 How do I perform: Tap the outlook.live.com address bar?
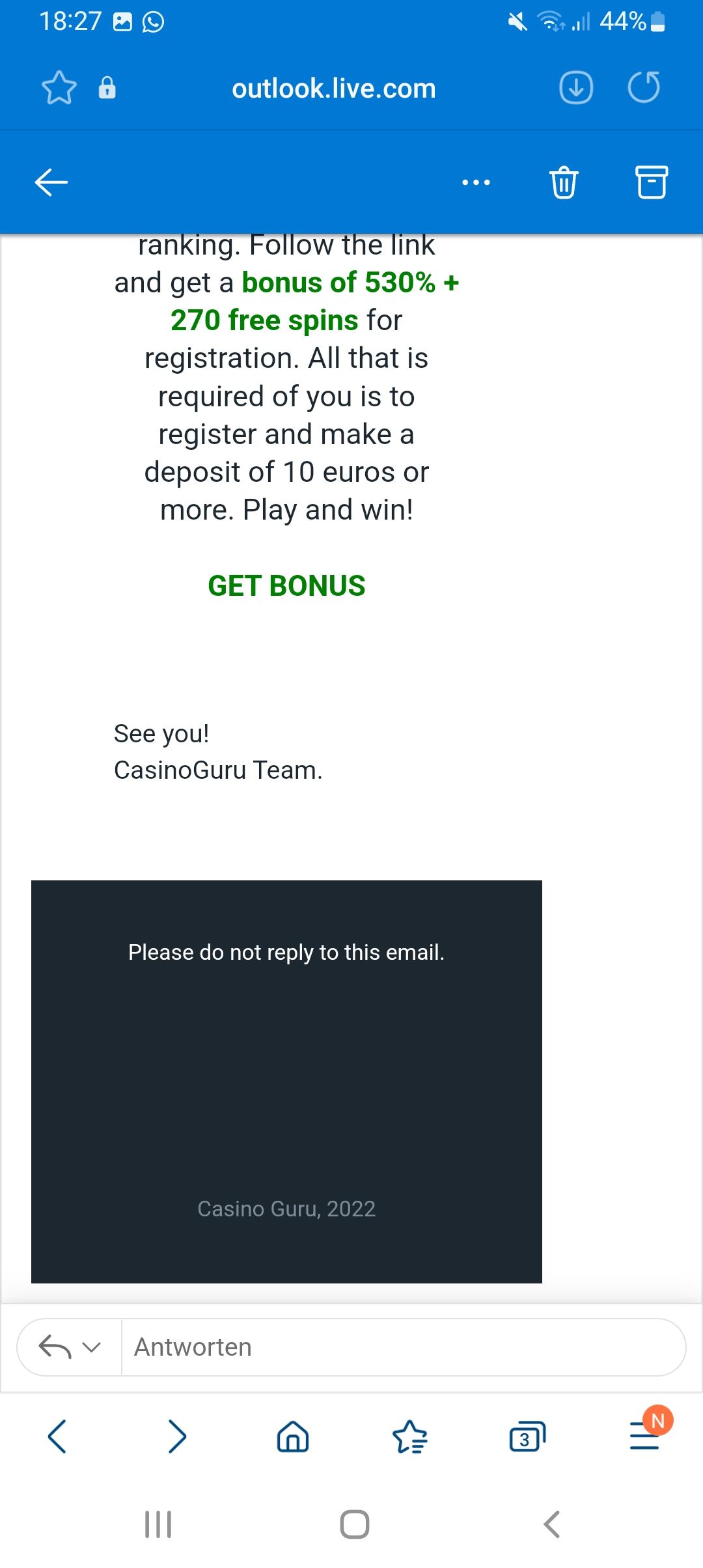[x=333, y=89]
